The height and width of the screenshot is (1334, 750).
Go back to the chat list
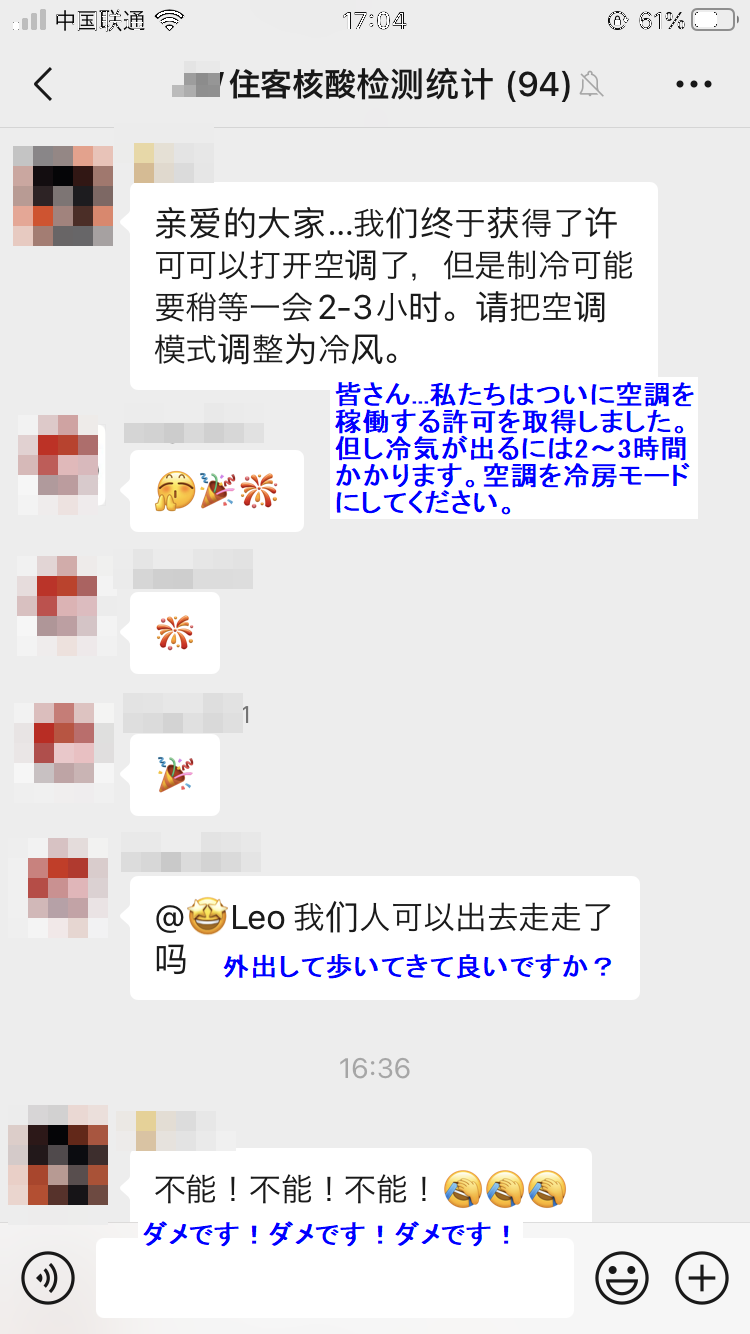click(x=42, y=85)
